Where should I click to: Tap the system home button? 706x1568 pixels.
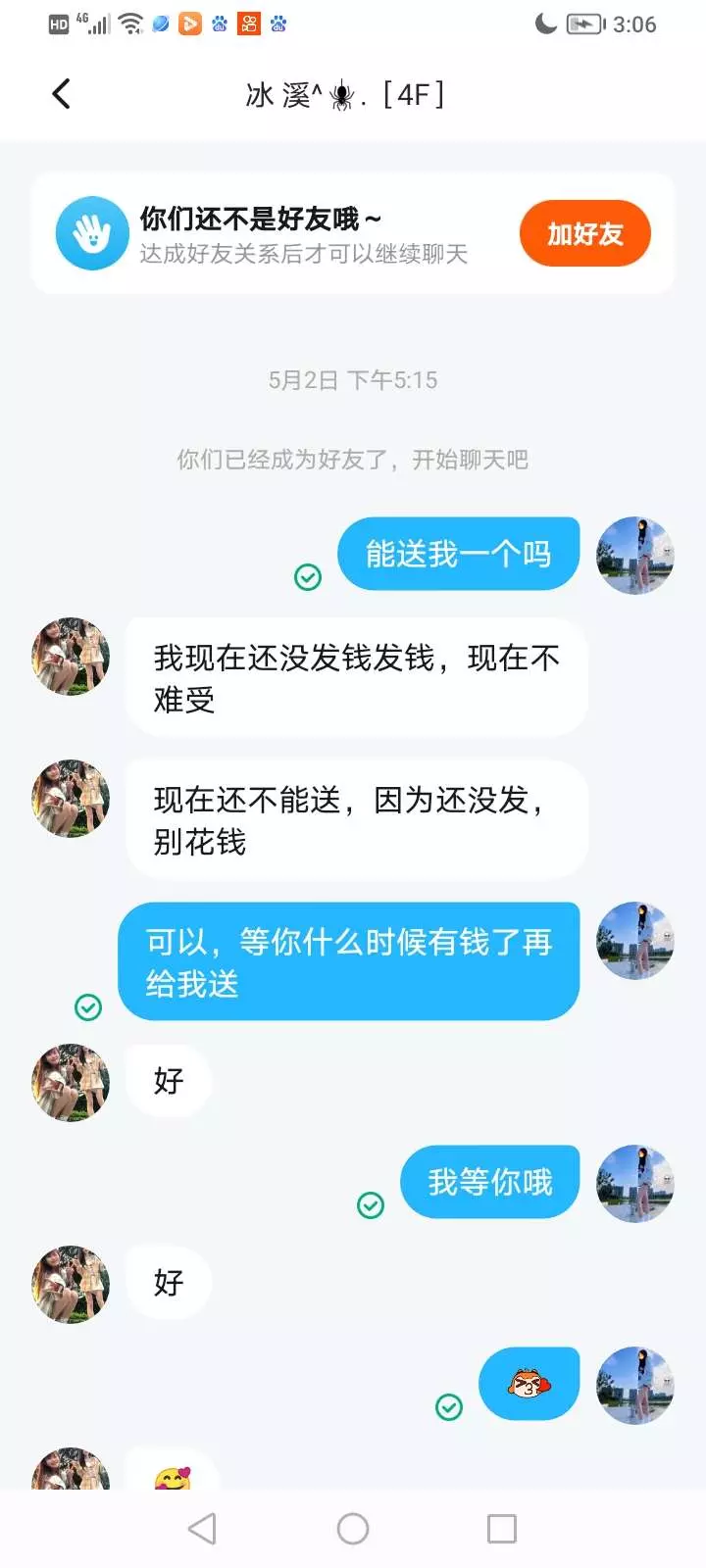click(353, 1529)
